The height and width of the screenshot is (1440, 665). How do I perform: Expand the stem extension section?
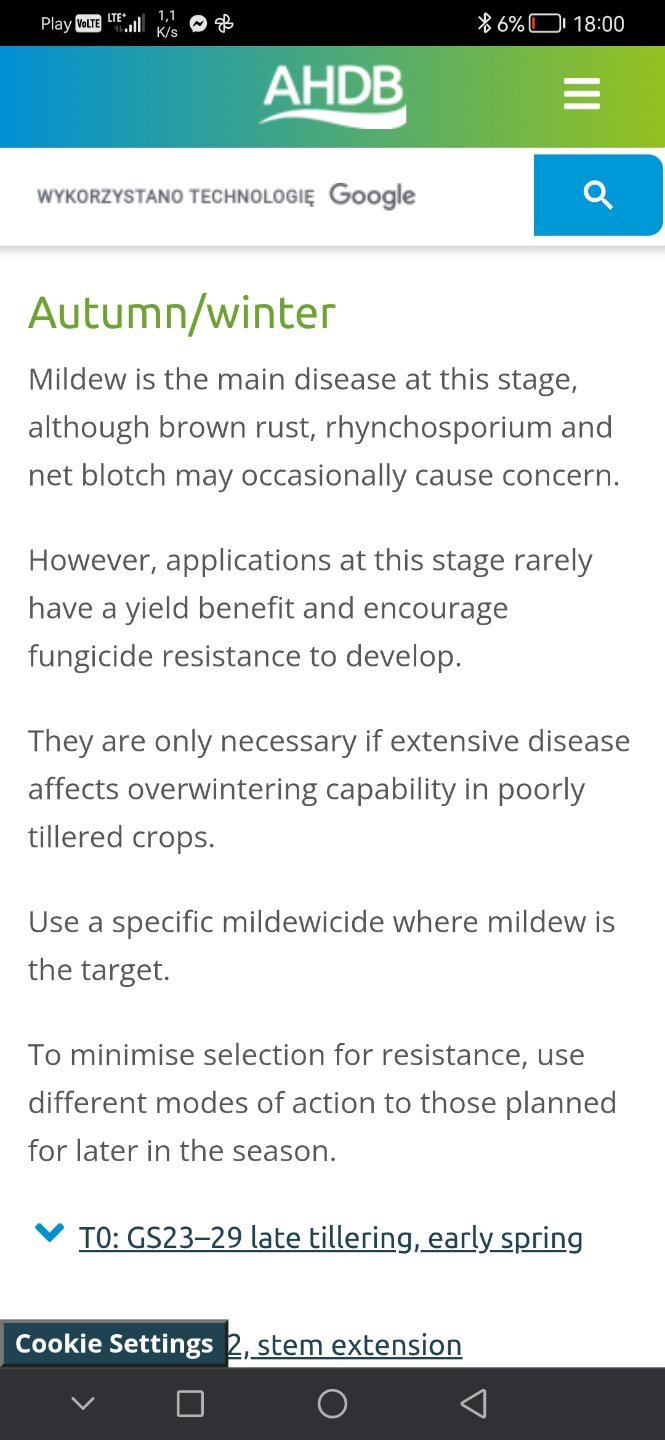346,1345
